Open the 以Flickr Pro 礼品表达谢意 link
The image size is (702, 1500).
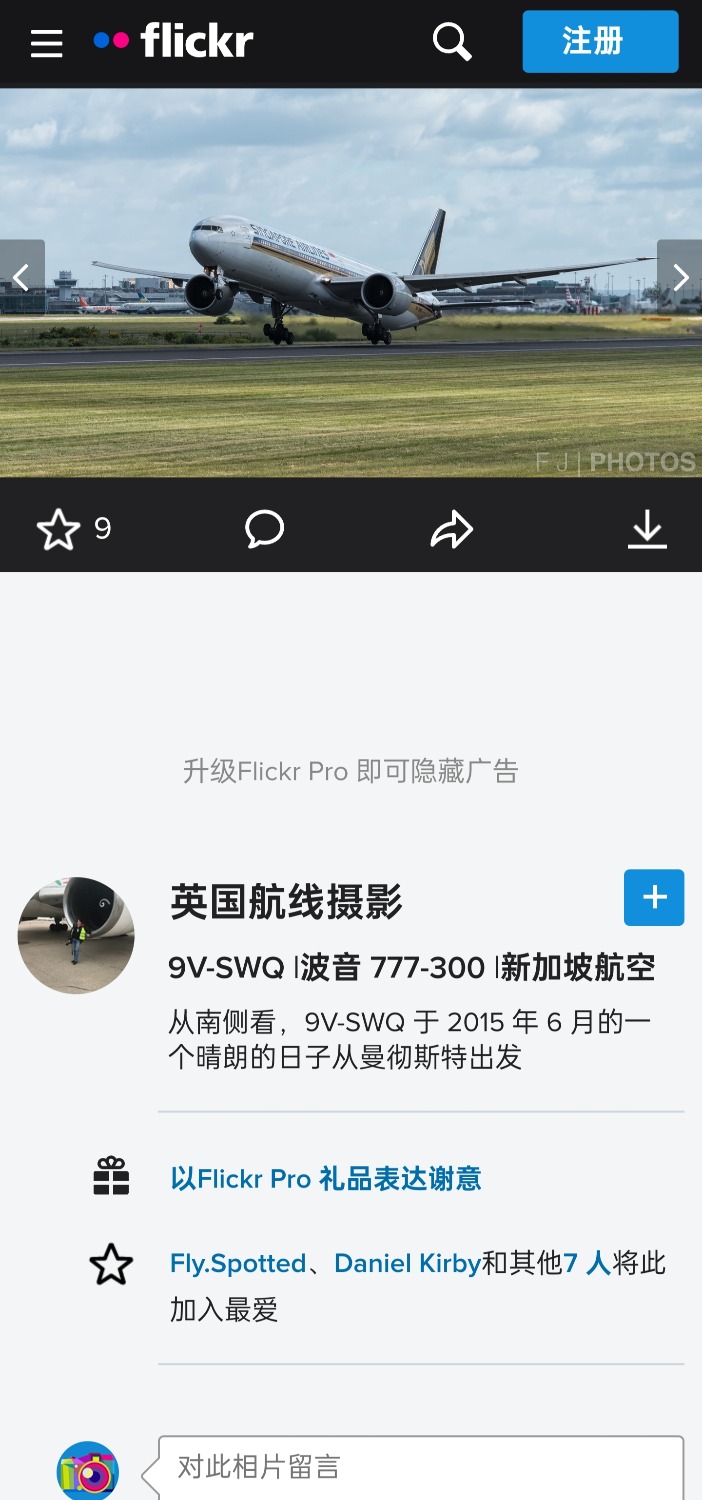pyautogui.click(x=326, y=1179)
